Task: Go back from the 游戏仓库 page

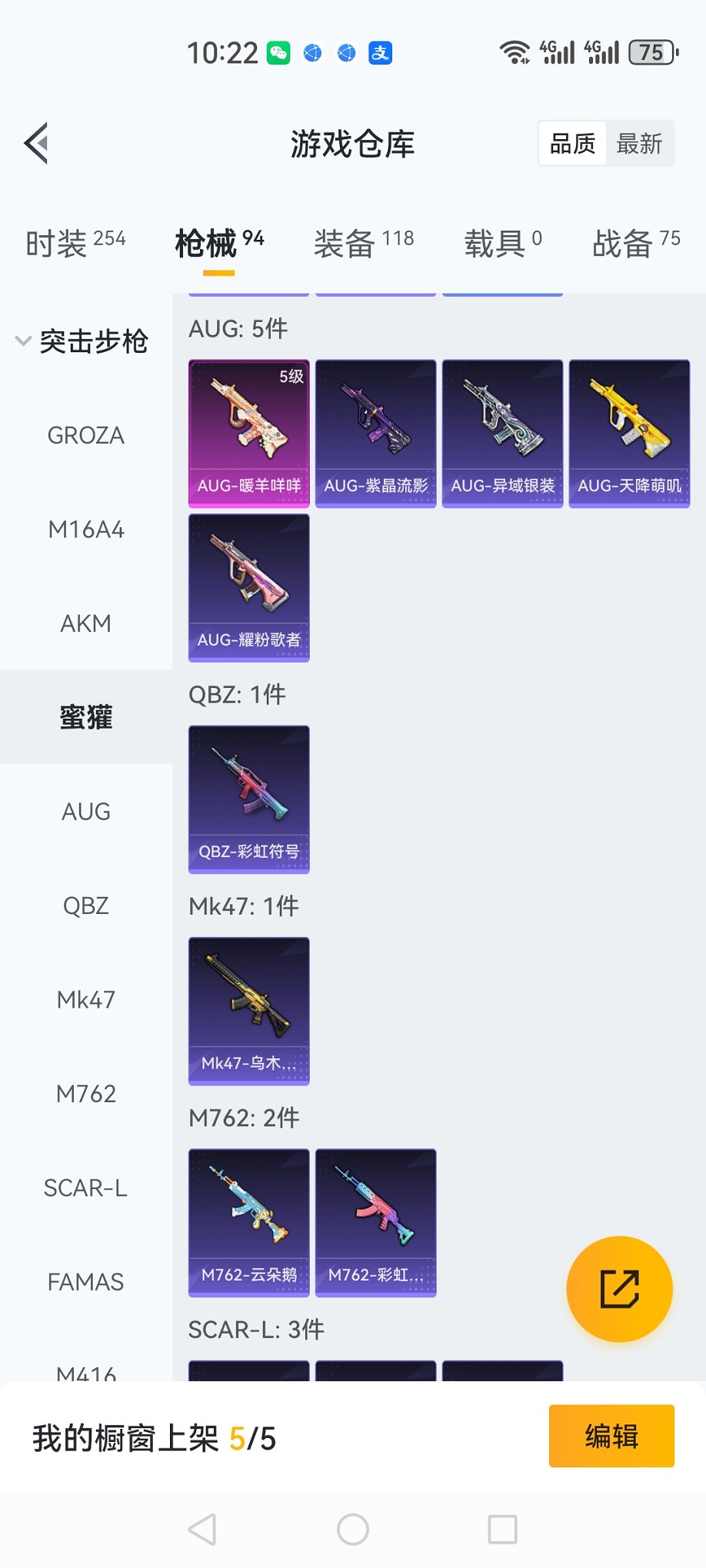Action: [36, 143]
